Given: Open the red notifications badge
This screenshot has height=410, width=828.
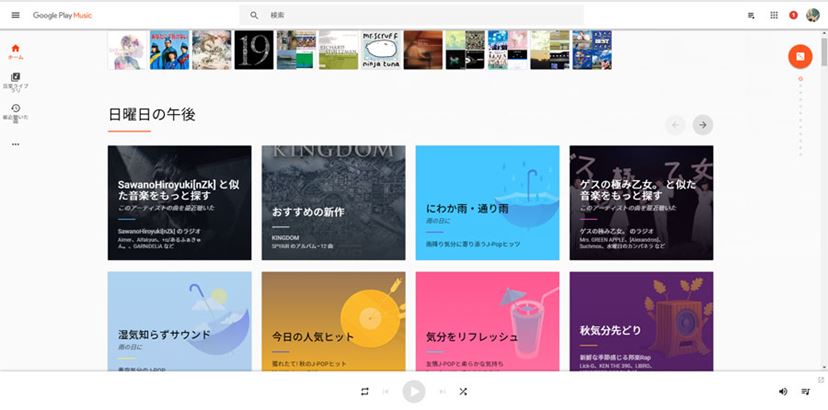Looking at the screenshot, I should click(793, 15).
